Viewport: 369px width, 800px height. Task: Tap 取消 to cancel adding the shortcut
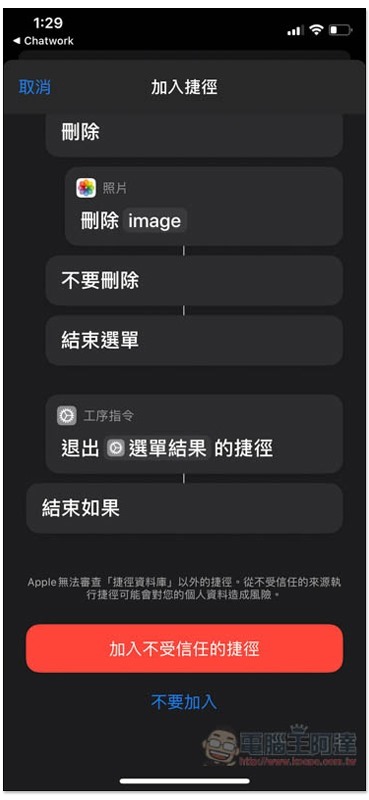(x=35, y=87)
